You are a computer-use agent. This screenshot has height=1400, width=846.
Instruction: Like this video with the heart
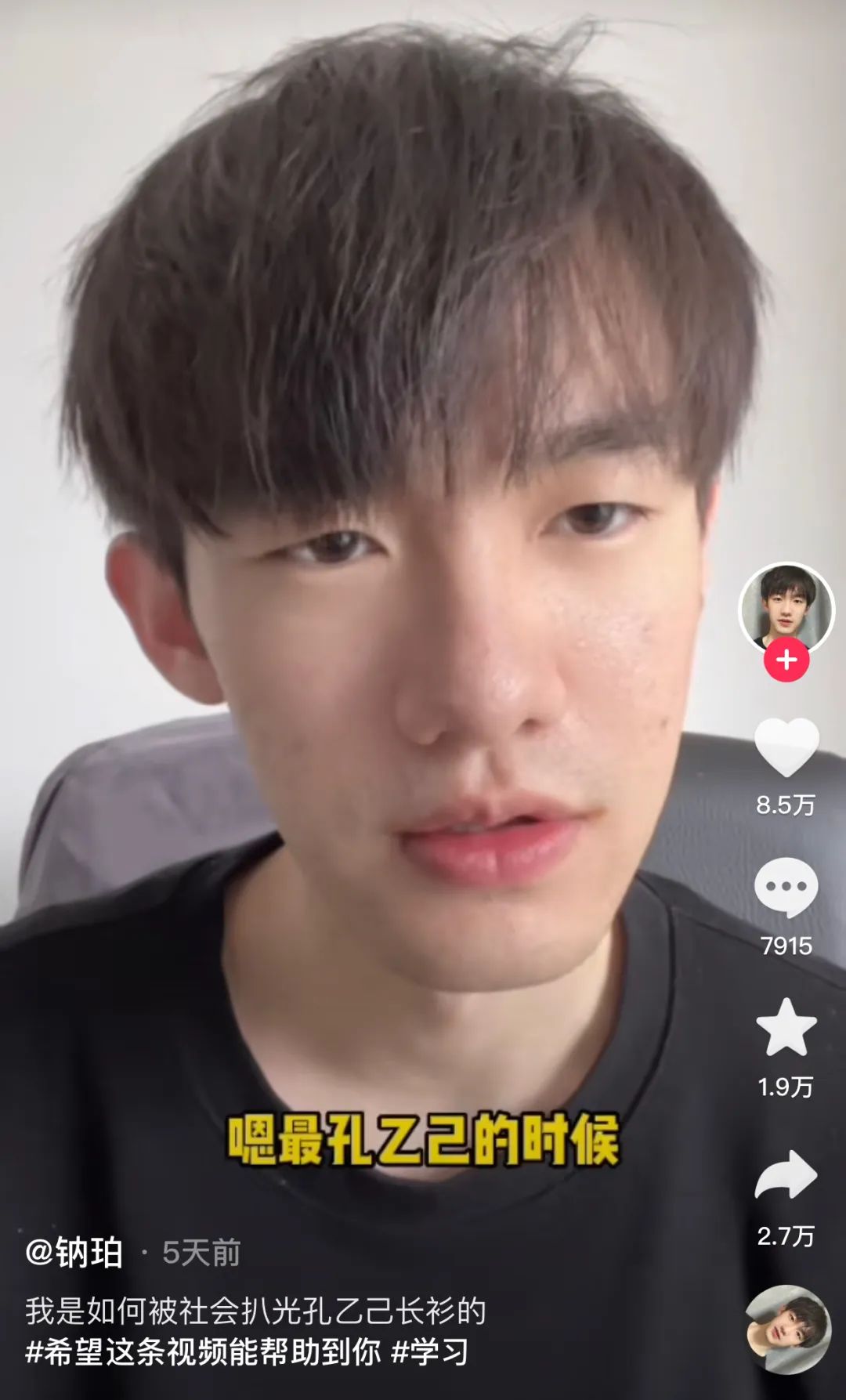pos(786,747)
